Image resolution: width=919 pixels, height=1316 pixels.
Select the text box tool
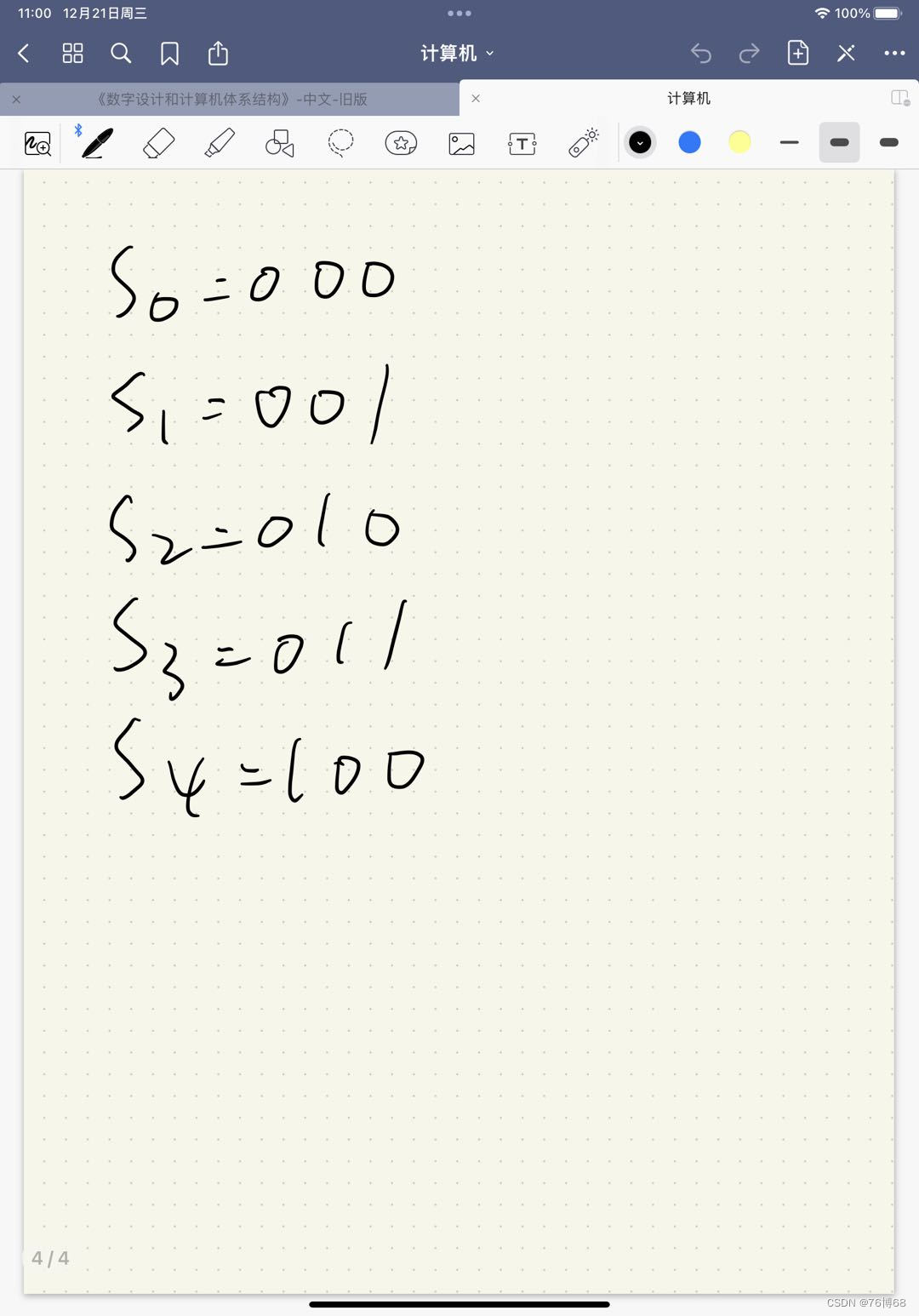click(x=522, y=144)
